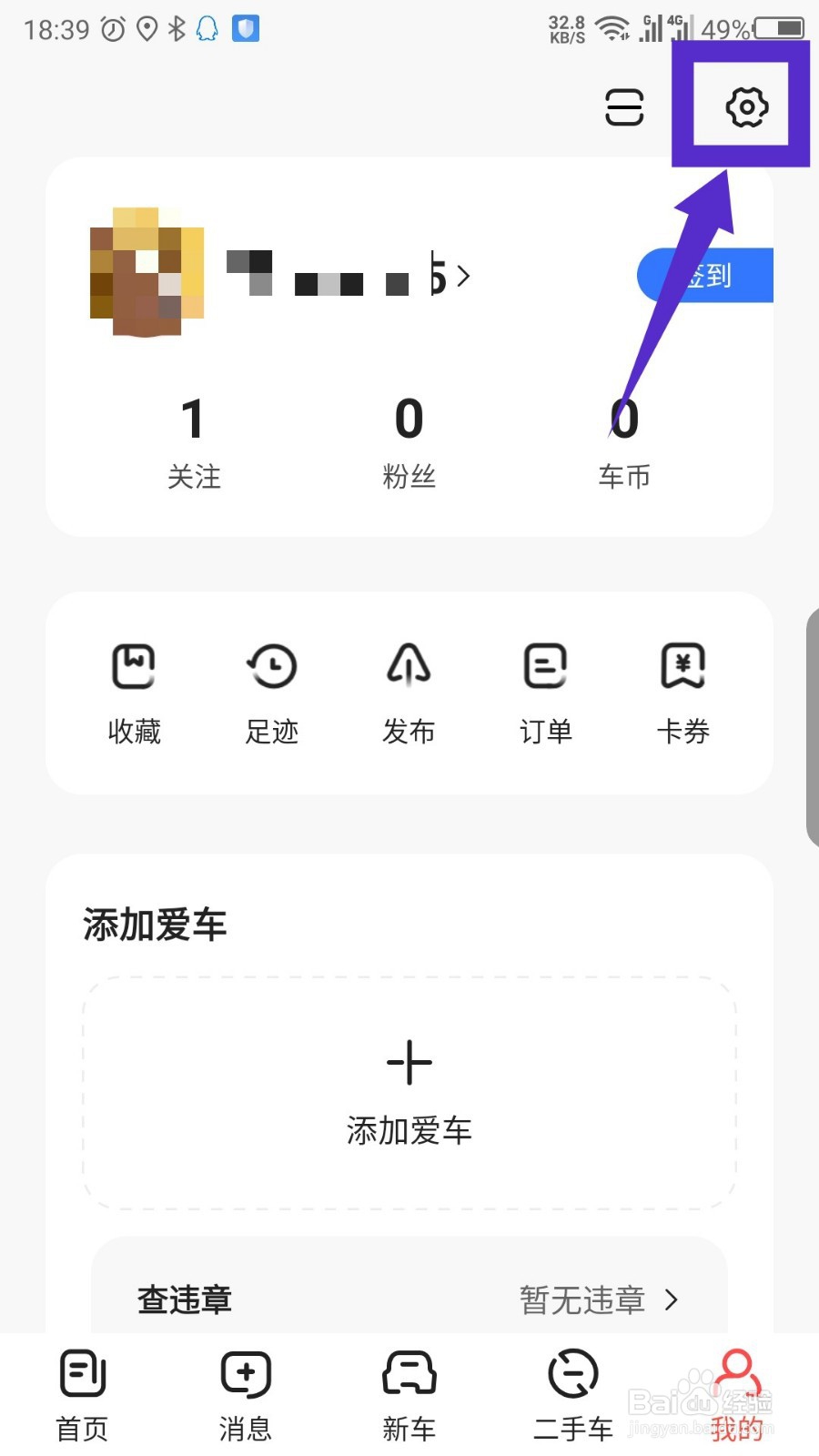Image resolution: width=819 pixels, height=1456 pixels.
Task: Tap the 我的 profile tab
Action: pyautogui.click(x=736, y=1394)
